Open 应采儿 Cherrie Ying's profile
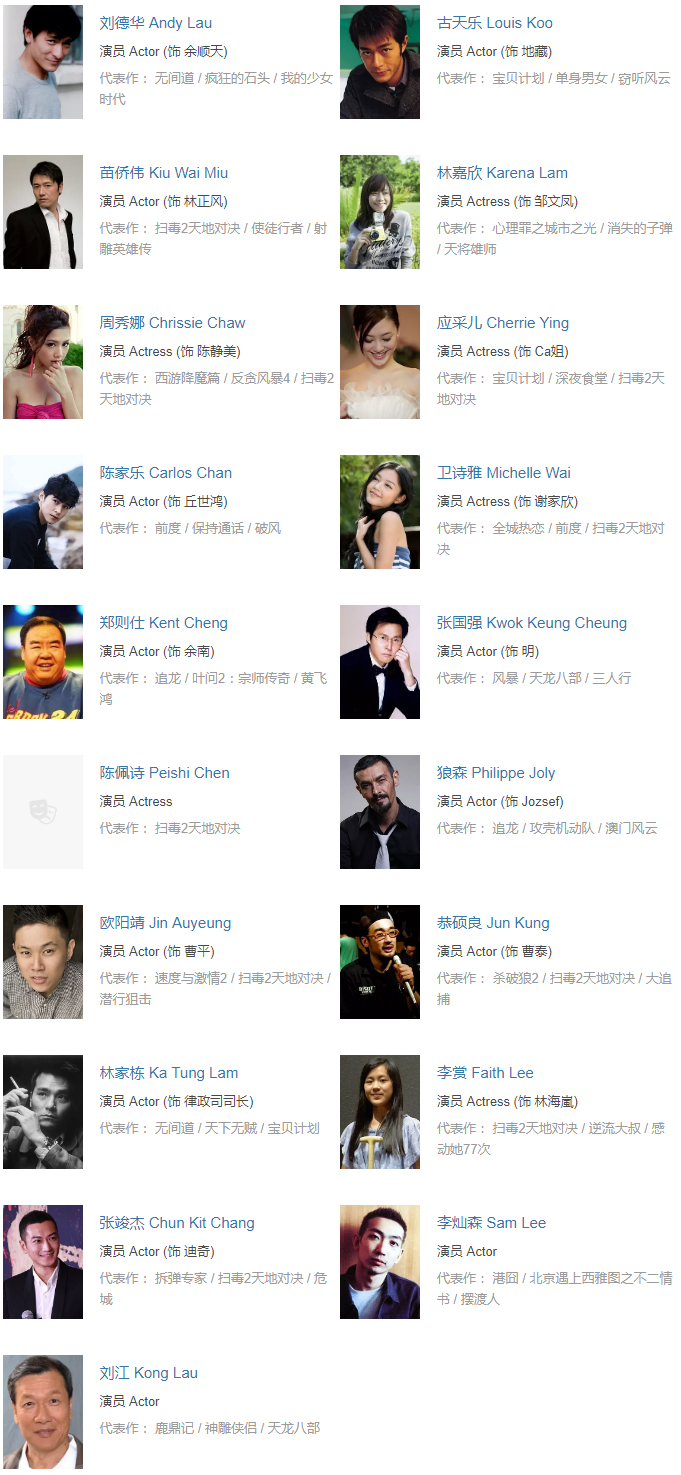Image resolution: width=681 pixels, height=1475 pixels. click(x=502, y=323)
